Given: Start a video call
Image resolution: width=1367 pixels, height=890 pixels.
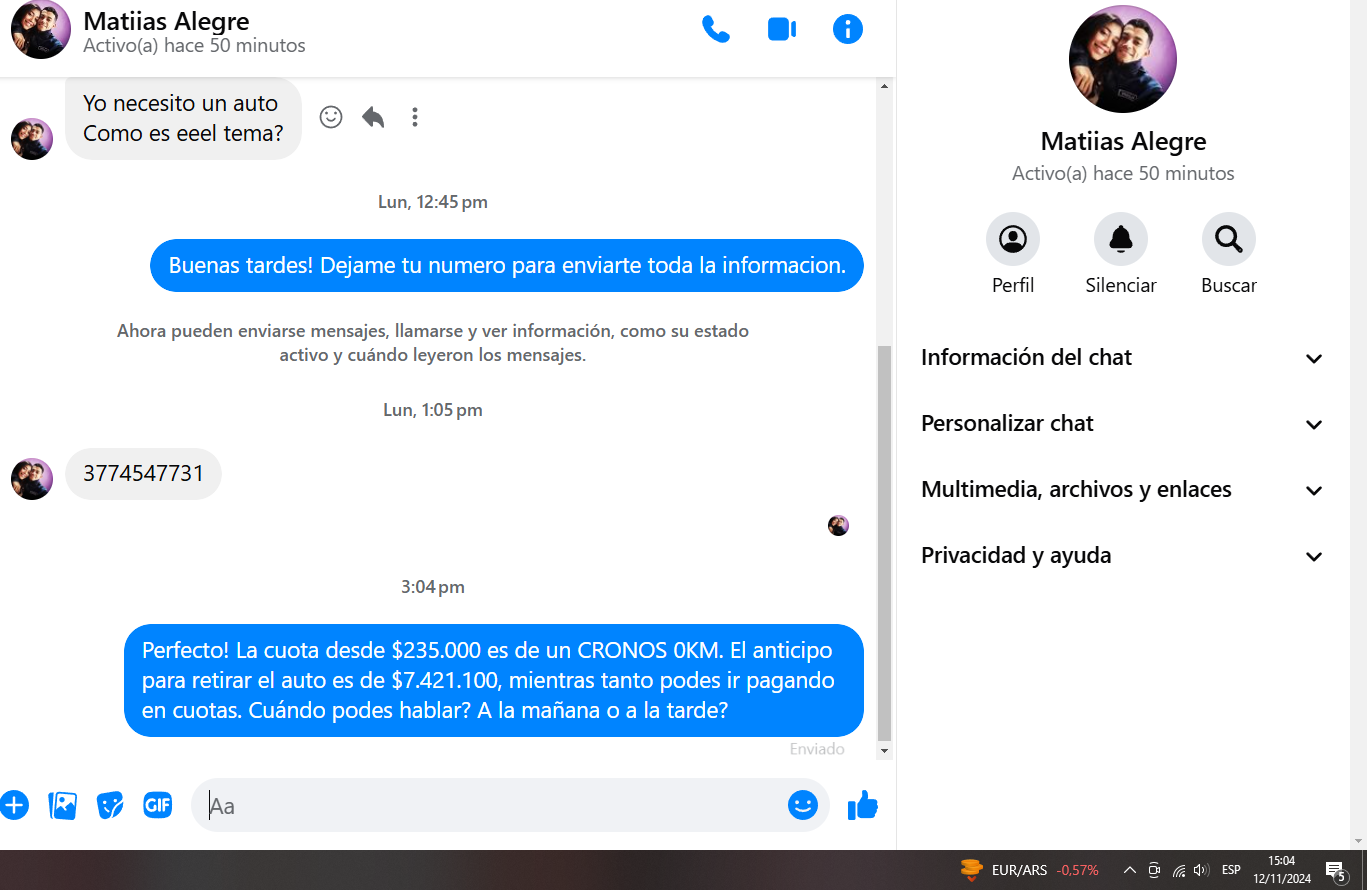Looking at the screenshot, I should pos(782,29).
